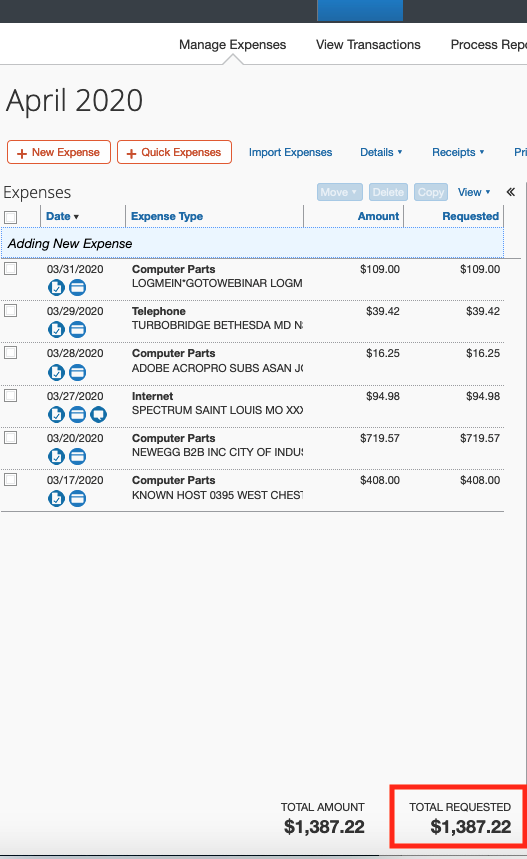Sort expenses by Date column
Image resolution: width=527 pixels, height=859 pixels.
point(62,216)
